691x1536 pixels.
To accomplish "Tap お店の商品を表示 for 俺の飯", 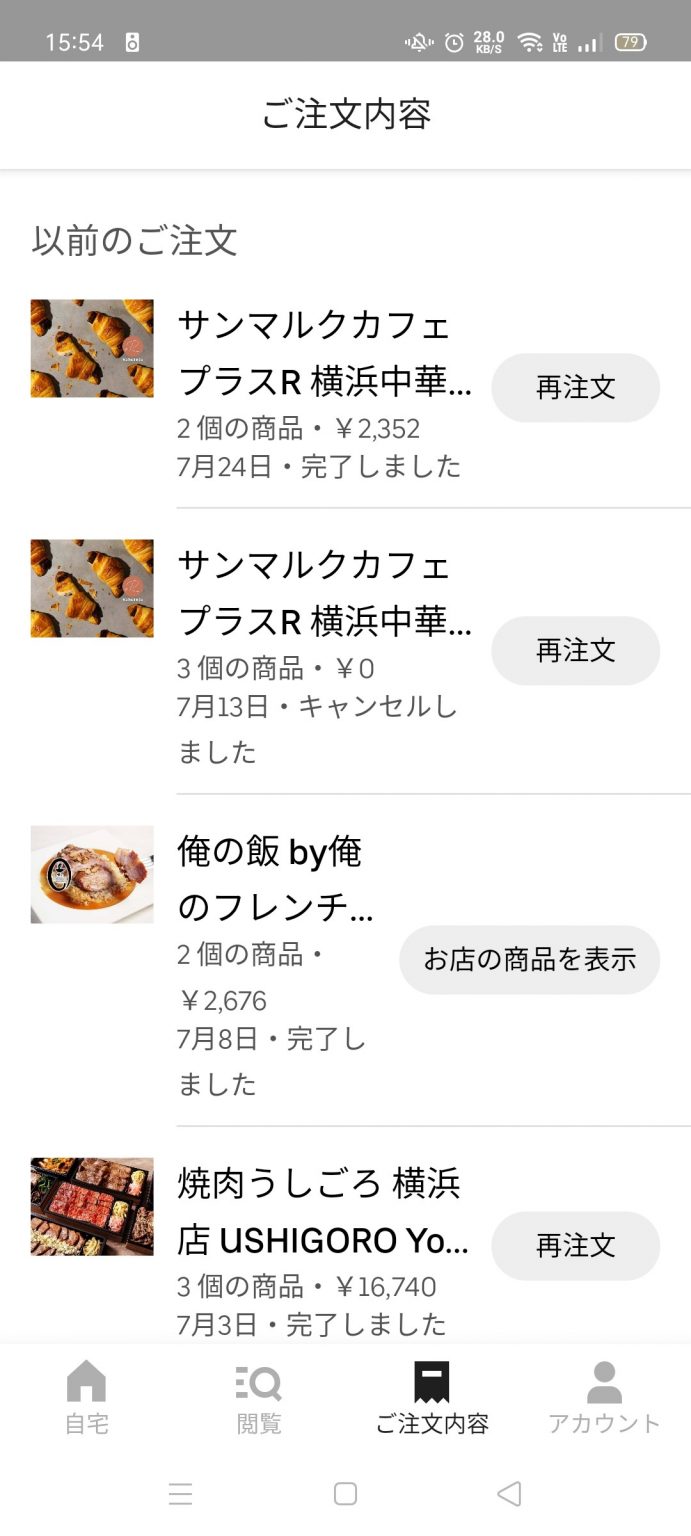I will coord(529,959).
